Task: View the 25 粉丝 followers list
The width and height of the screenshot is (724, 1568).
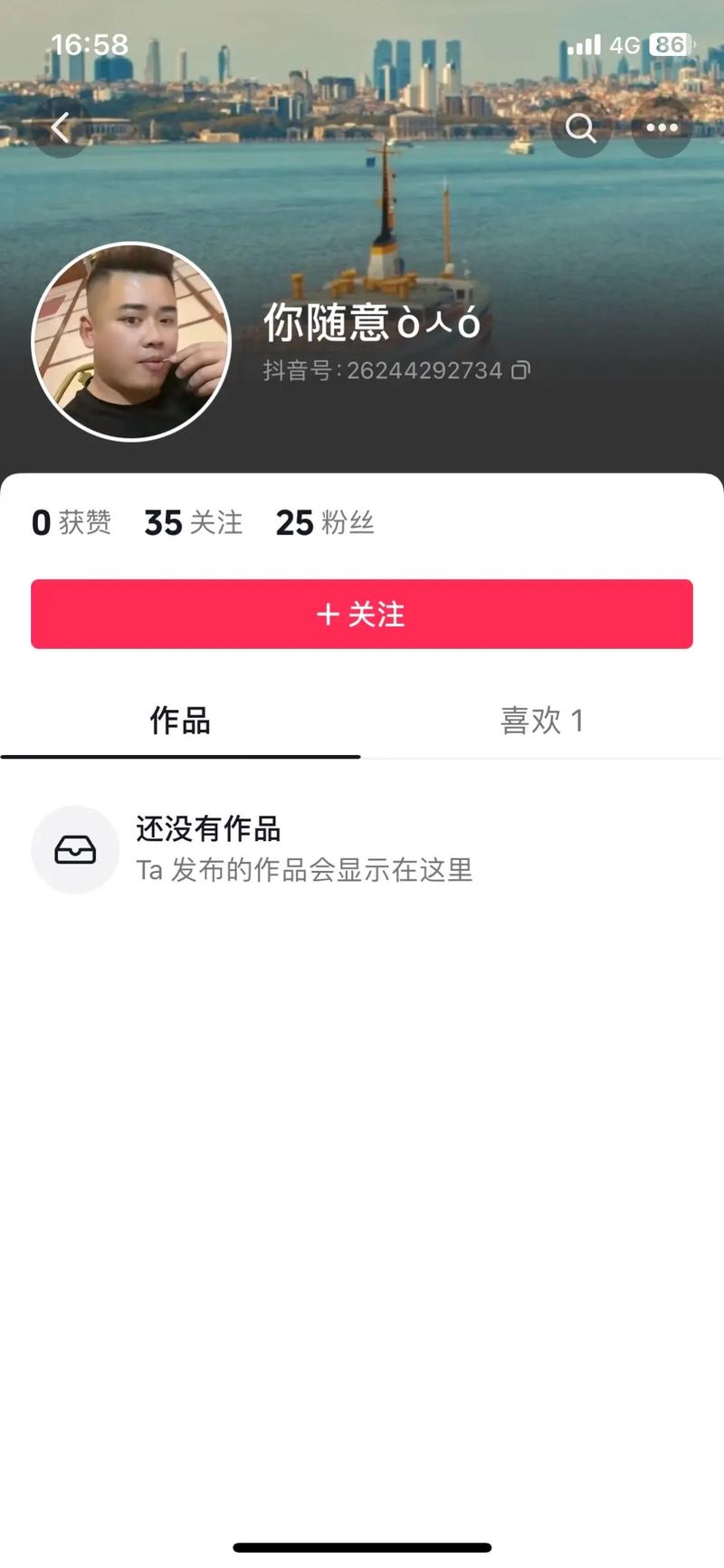Action: coord(325,522)
